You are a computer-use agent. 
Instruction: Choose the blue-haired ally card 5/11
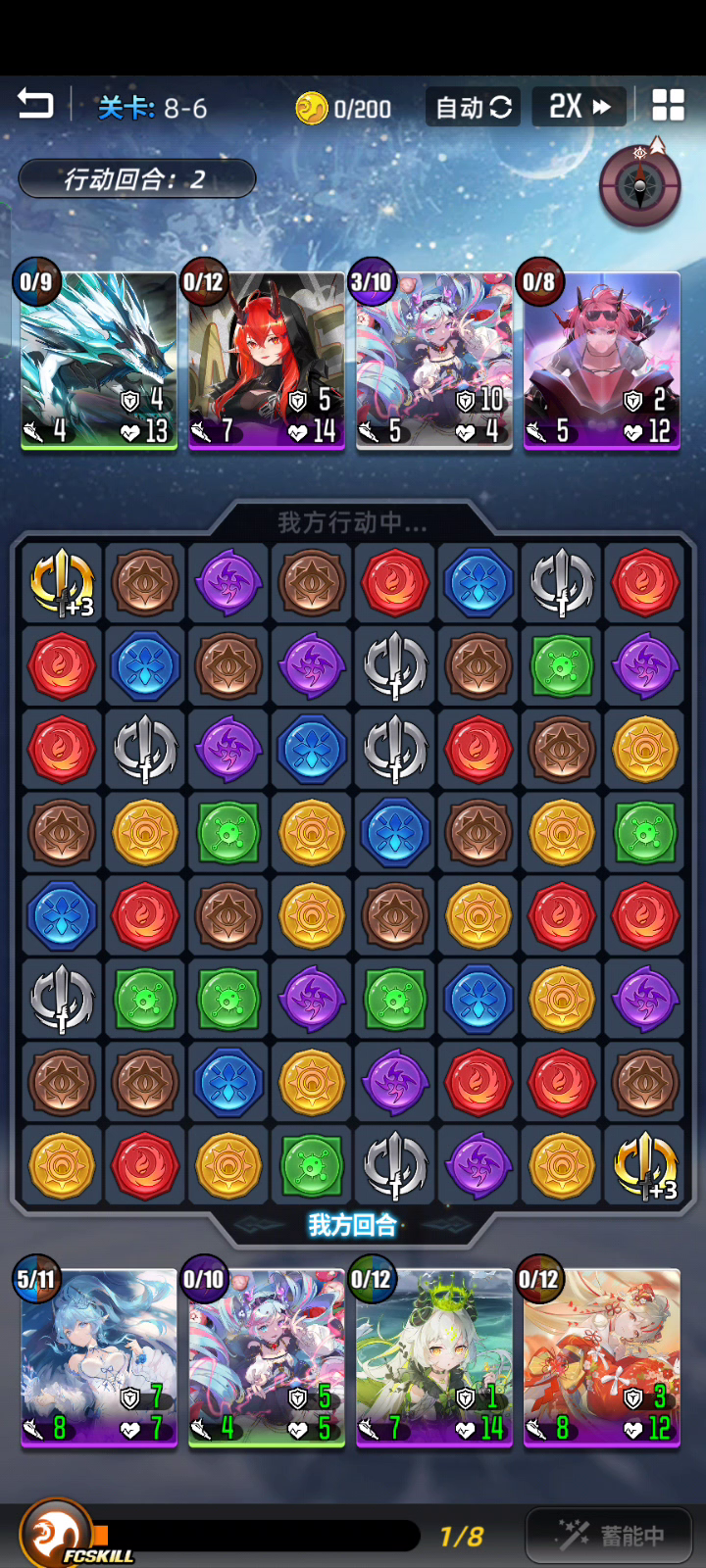click(99, 1358)
